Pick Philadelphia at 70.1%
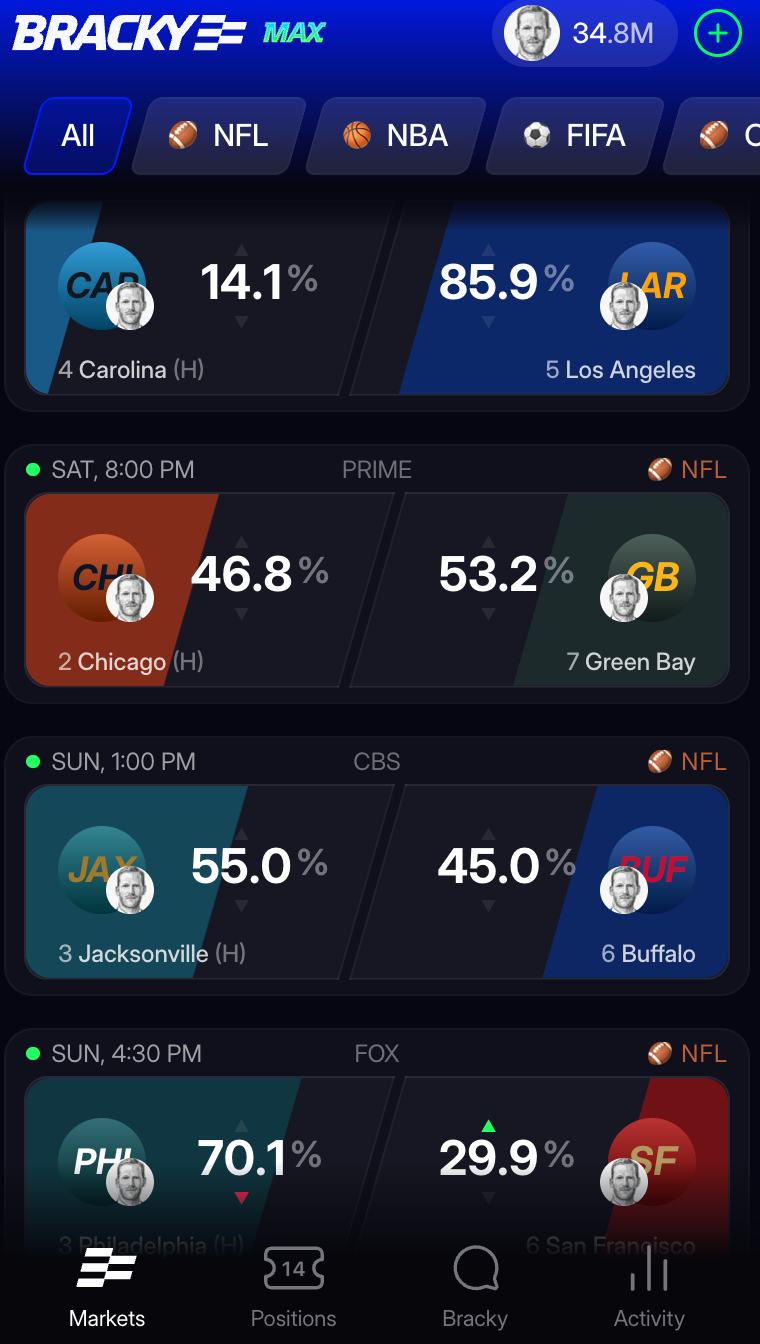This screenshot has width=760, height=1344. coord(200,1165)
